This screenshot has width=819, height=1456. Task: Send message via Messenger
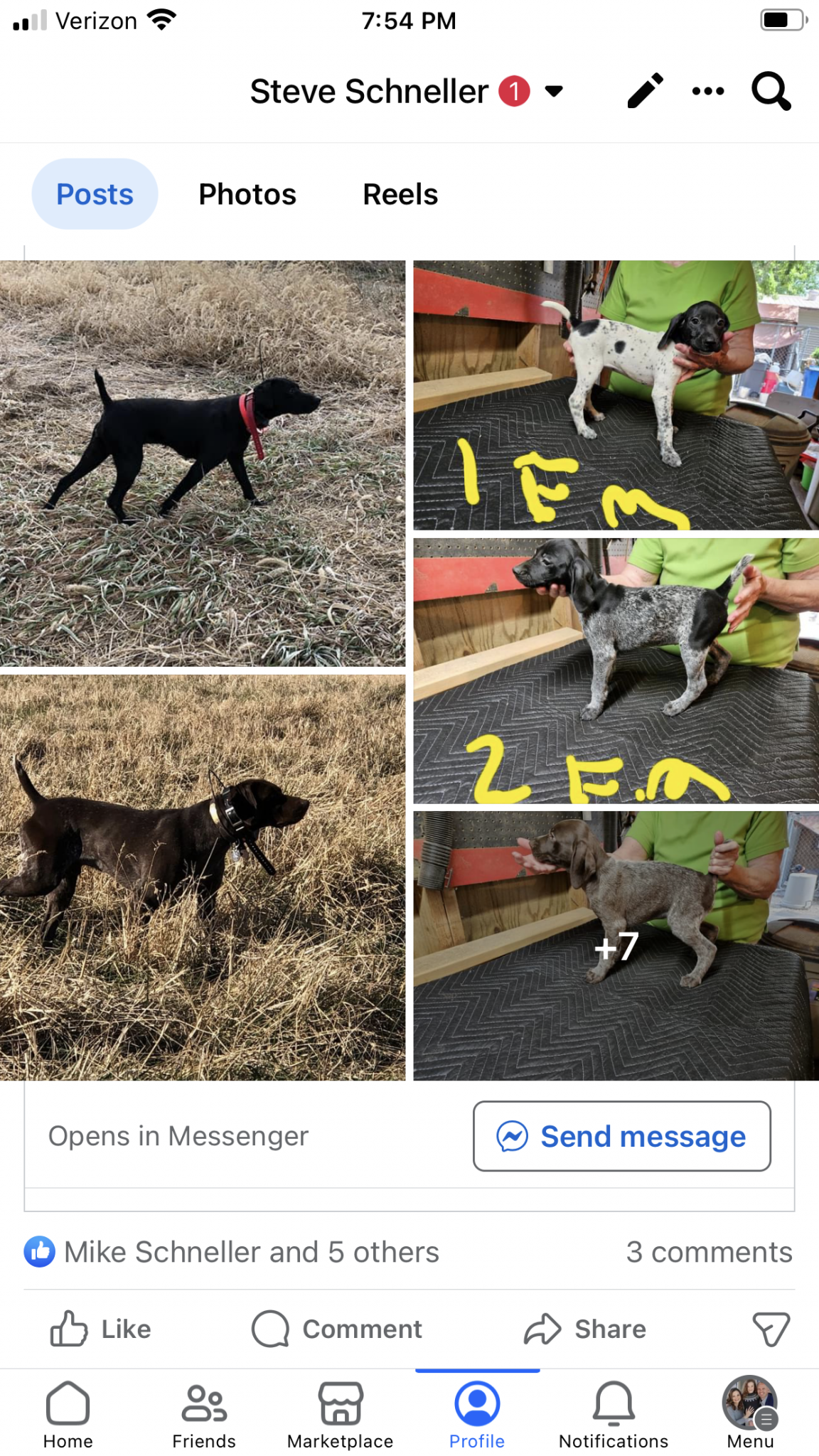(622, 1136)
